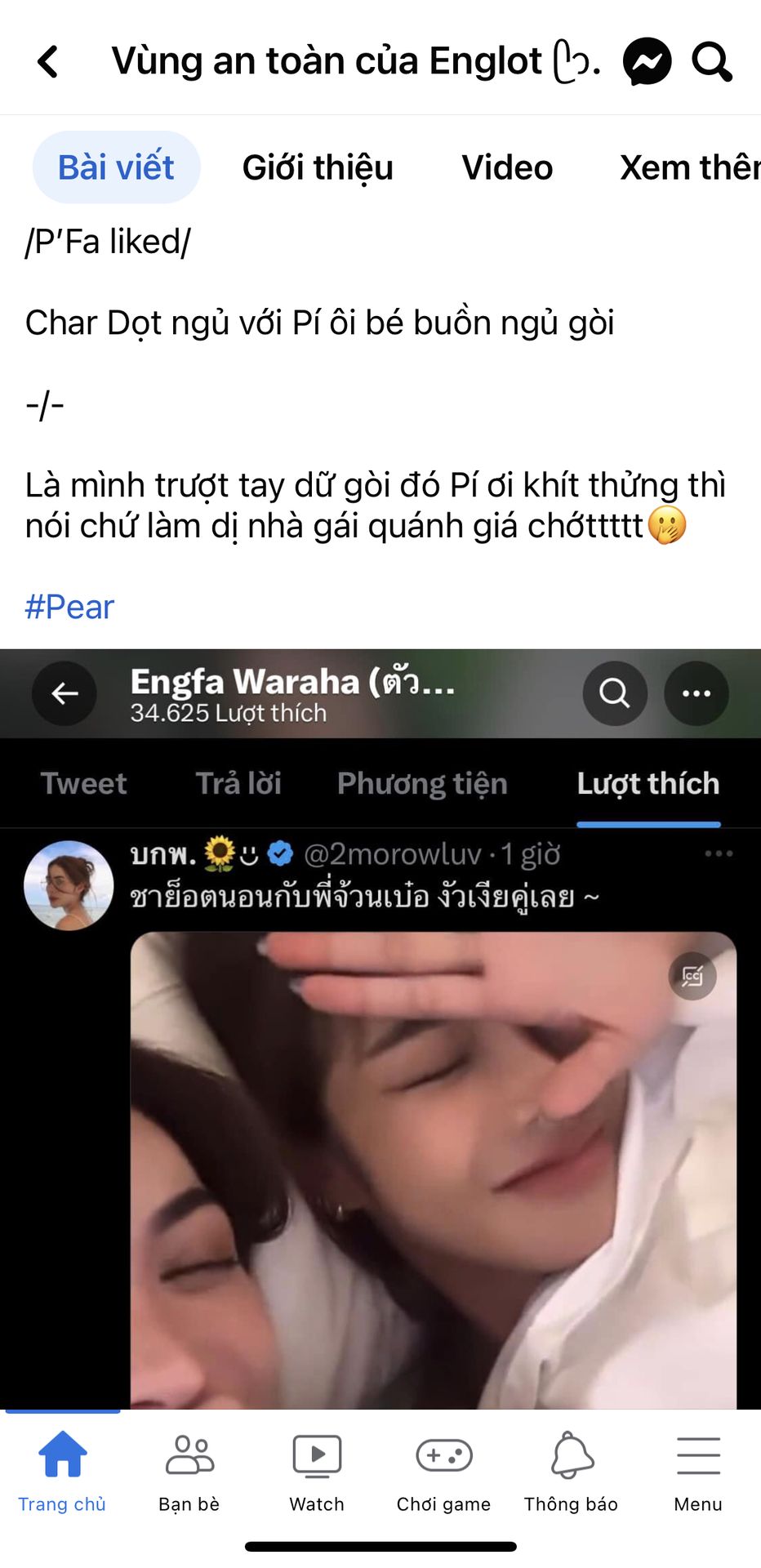Open Messenger from the top bar
The width and height of the screenshot is (761, 1568).
point(647,61)
